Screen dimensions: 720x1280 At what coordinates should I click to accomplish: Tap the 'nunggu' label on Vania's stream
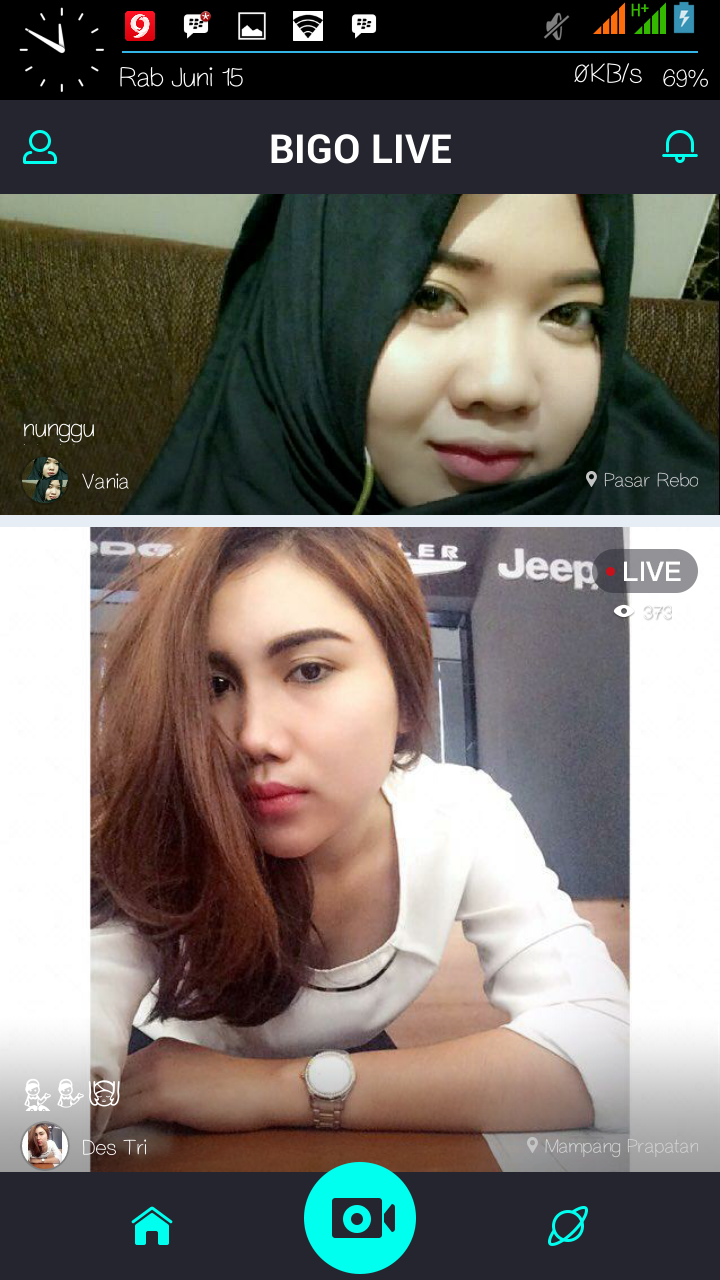click(x=58, y=429)
